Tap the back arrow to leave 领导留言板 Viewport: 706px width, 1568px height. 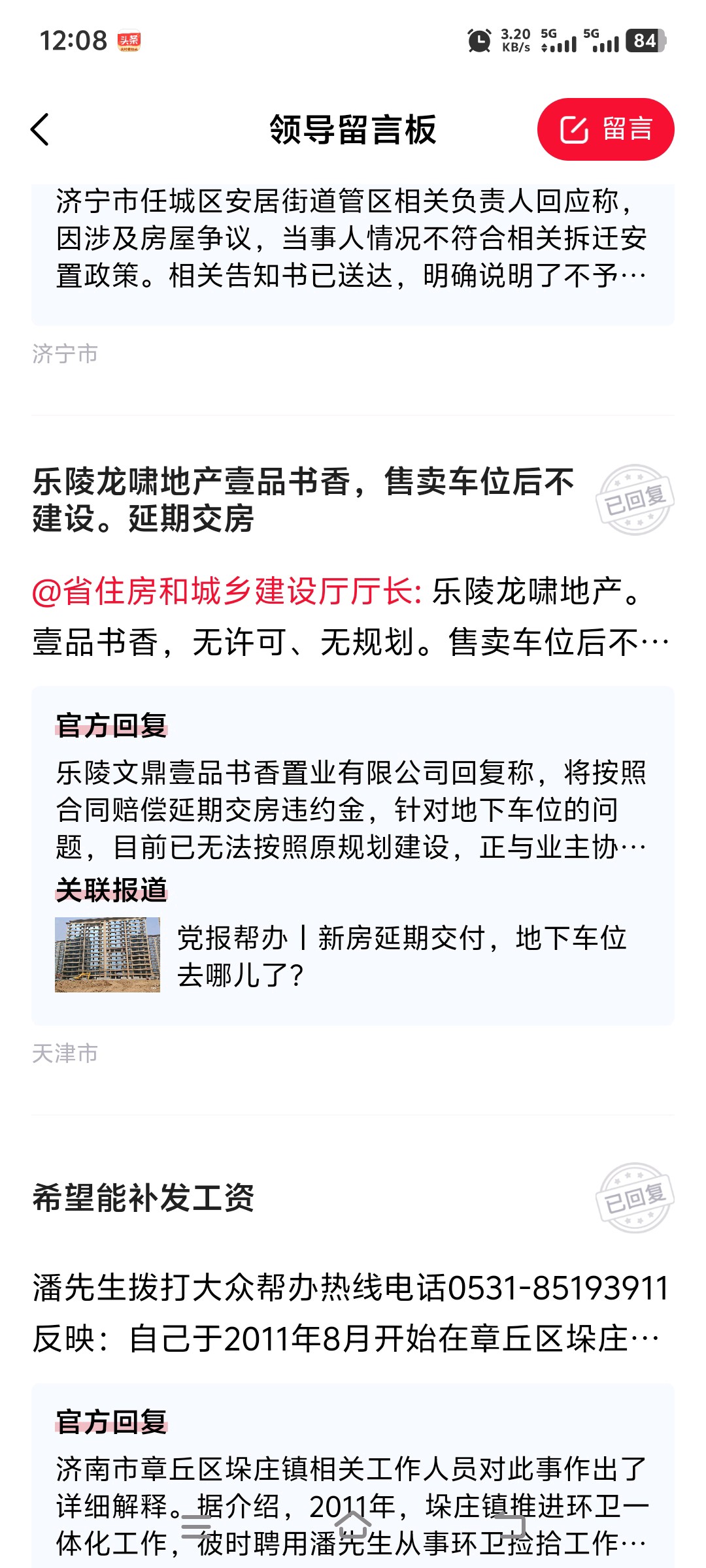pos(41,129)
